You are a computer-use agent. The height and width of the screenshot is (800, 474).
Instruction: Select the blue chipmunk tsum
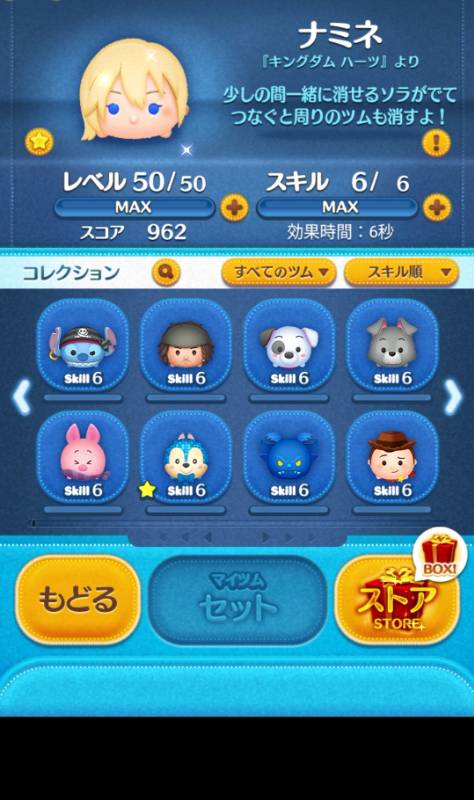[x=186, y=458]
